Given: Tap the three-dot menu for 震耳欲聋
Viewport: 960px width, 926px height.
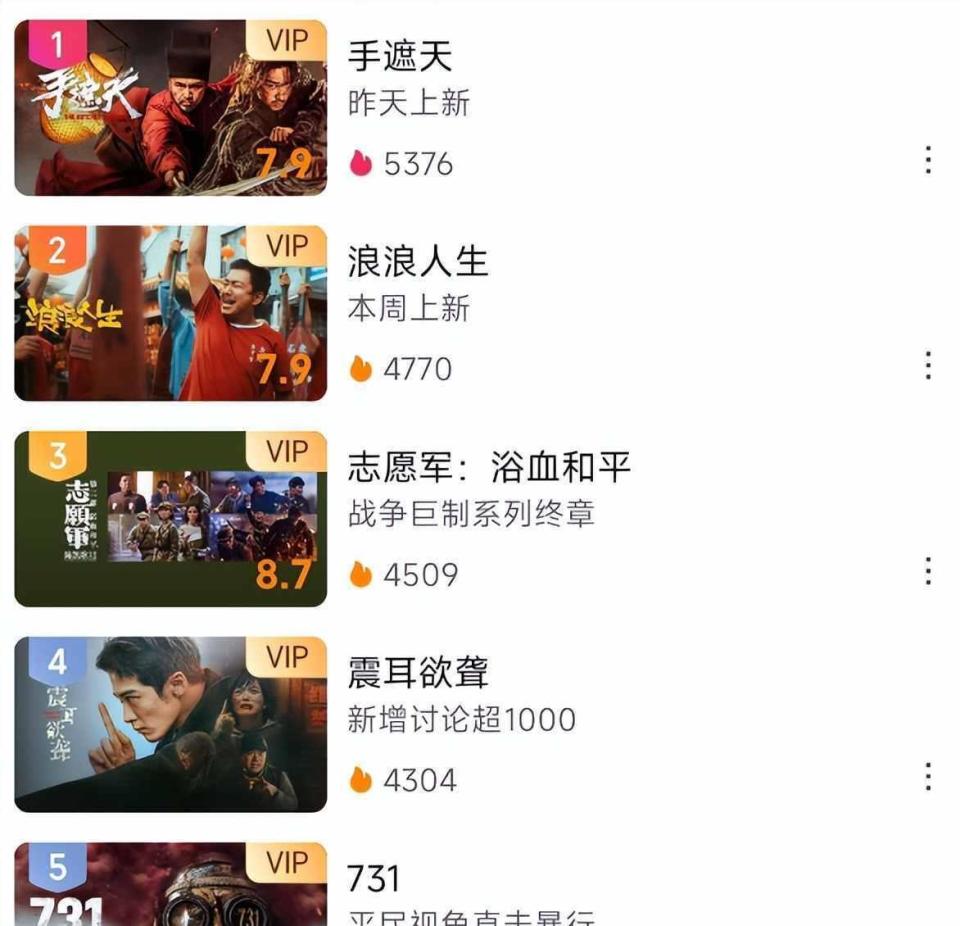Looking at the screenshot, I should (928, 776).
